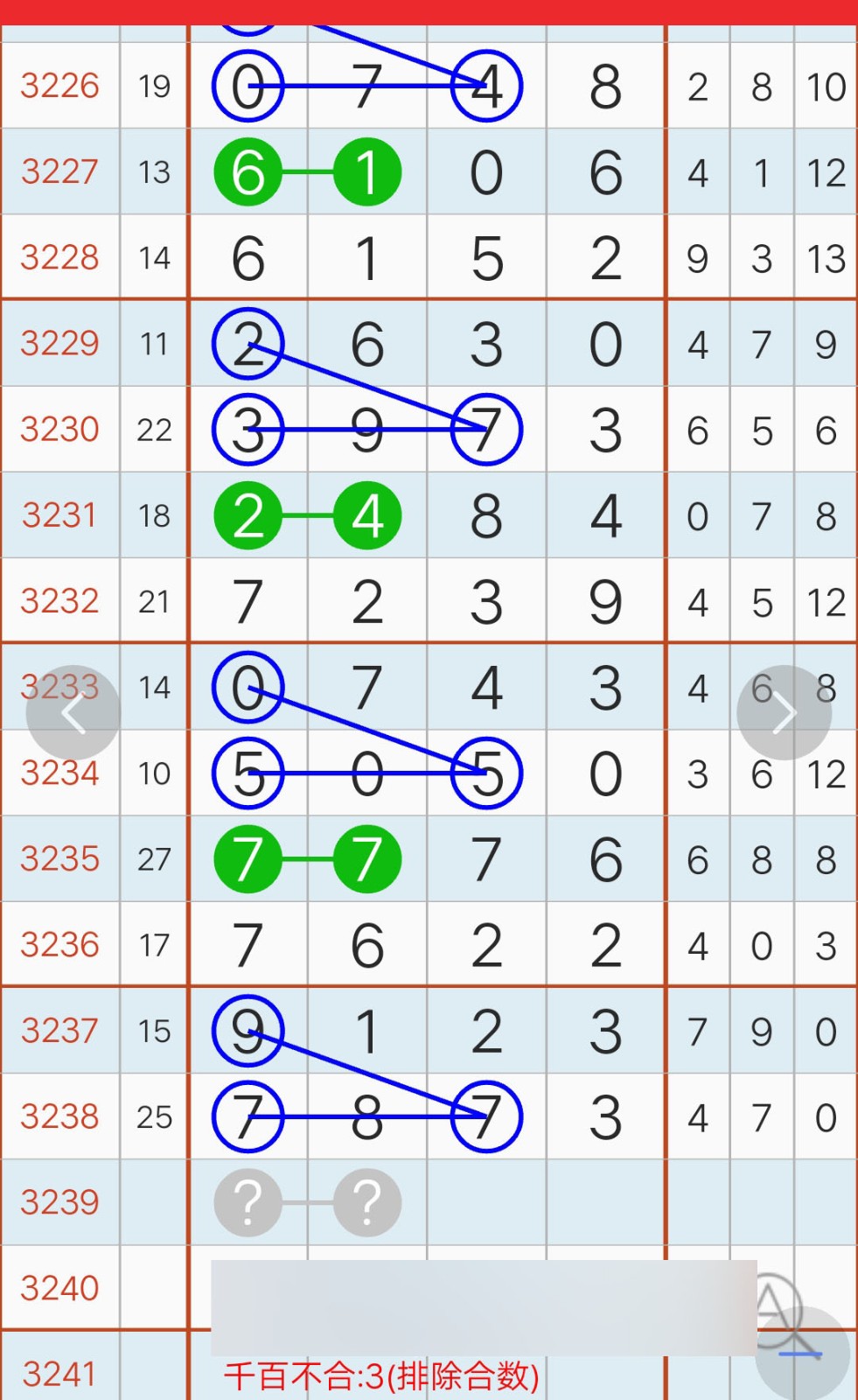Go to the next image with right arrow
858x1400 pixels.
coord(785,713)
